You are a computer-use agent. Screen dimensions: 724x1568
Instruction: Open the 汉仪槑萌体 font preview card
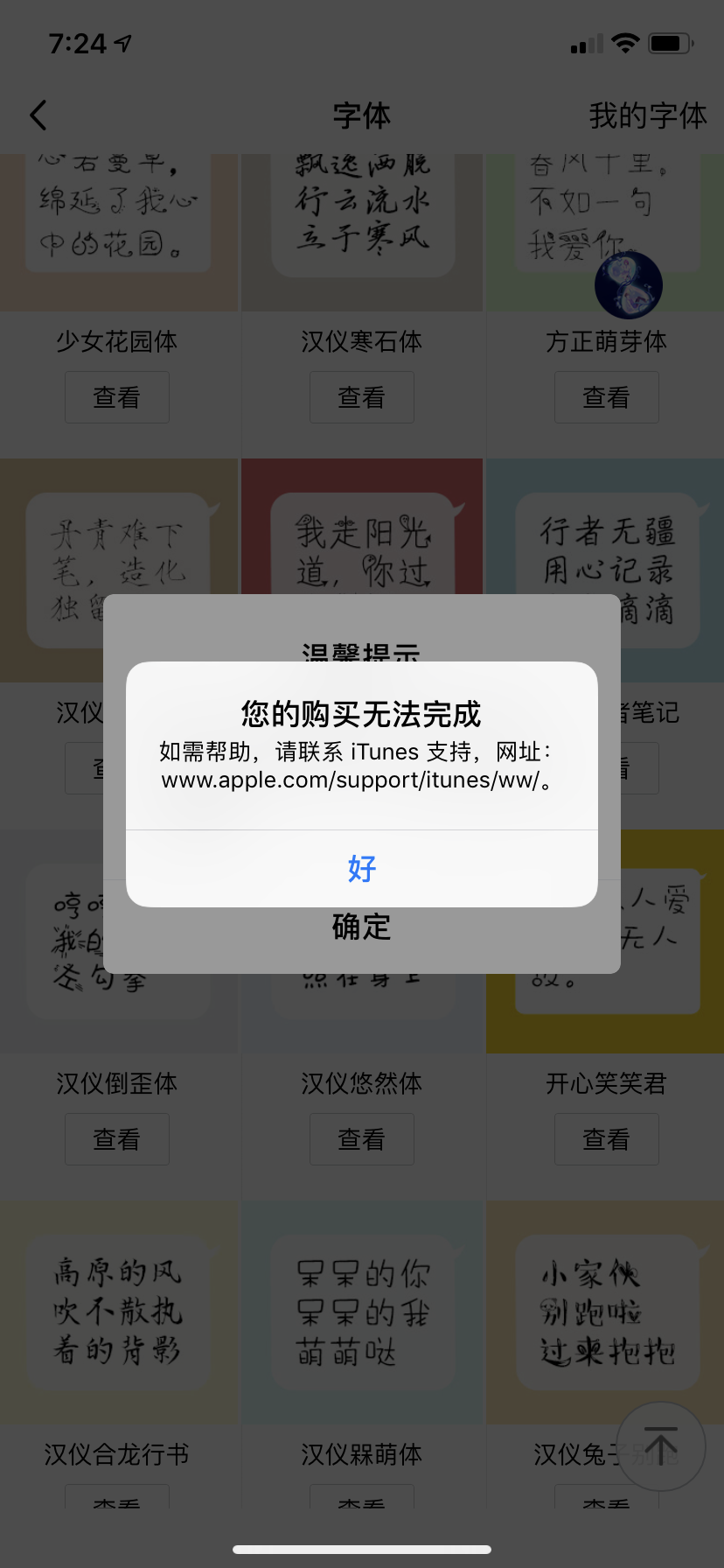pos(361,1311)
